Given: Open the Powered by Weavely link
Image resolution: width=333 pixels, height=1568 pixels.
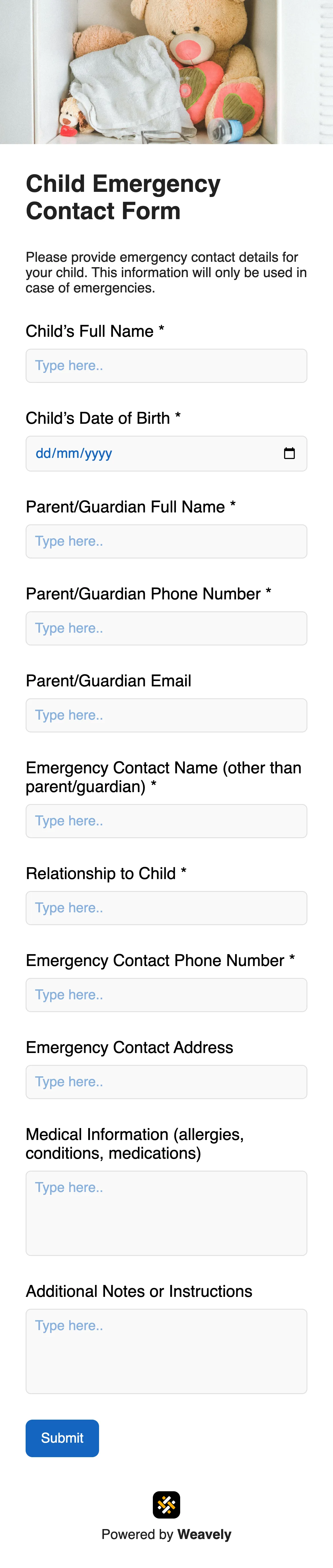Looking at the screenshot, I should pos(166,1534).
